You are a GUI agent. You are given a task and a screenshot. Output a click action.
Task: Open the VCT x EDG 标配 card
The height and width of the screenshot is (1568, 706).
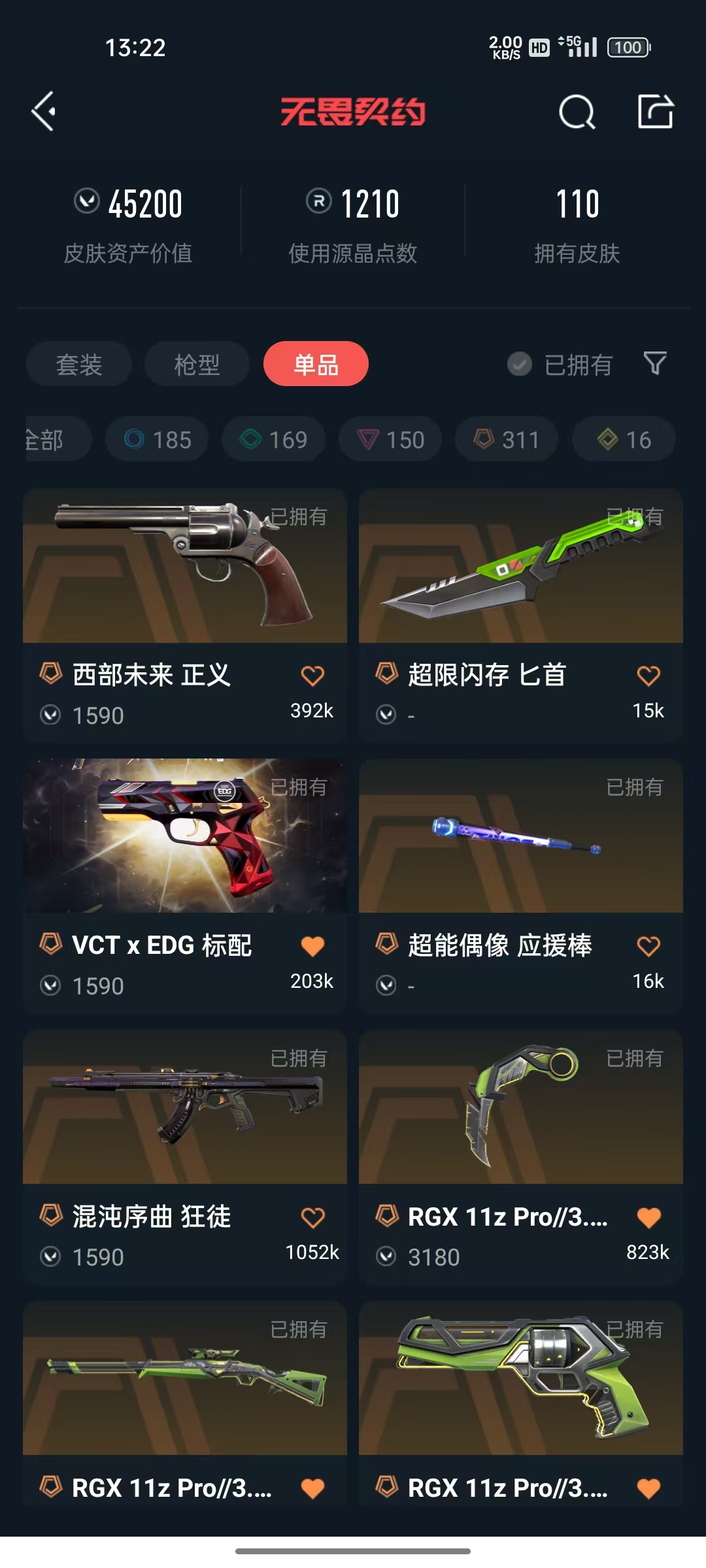tap(185, 836)
